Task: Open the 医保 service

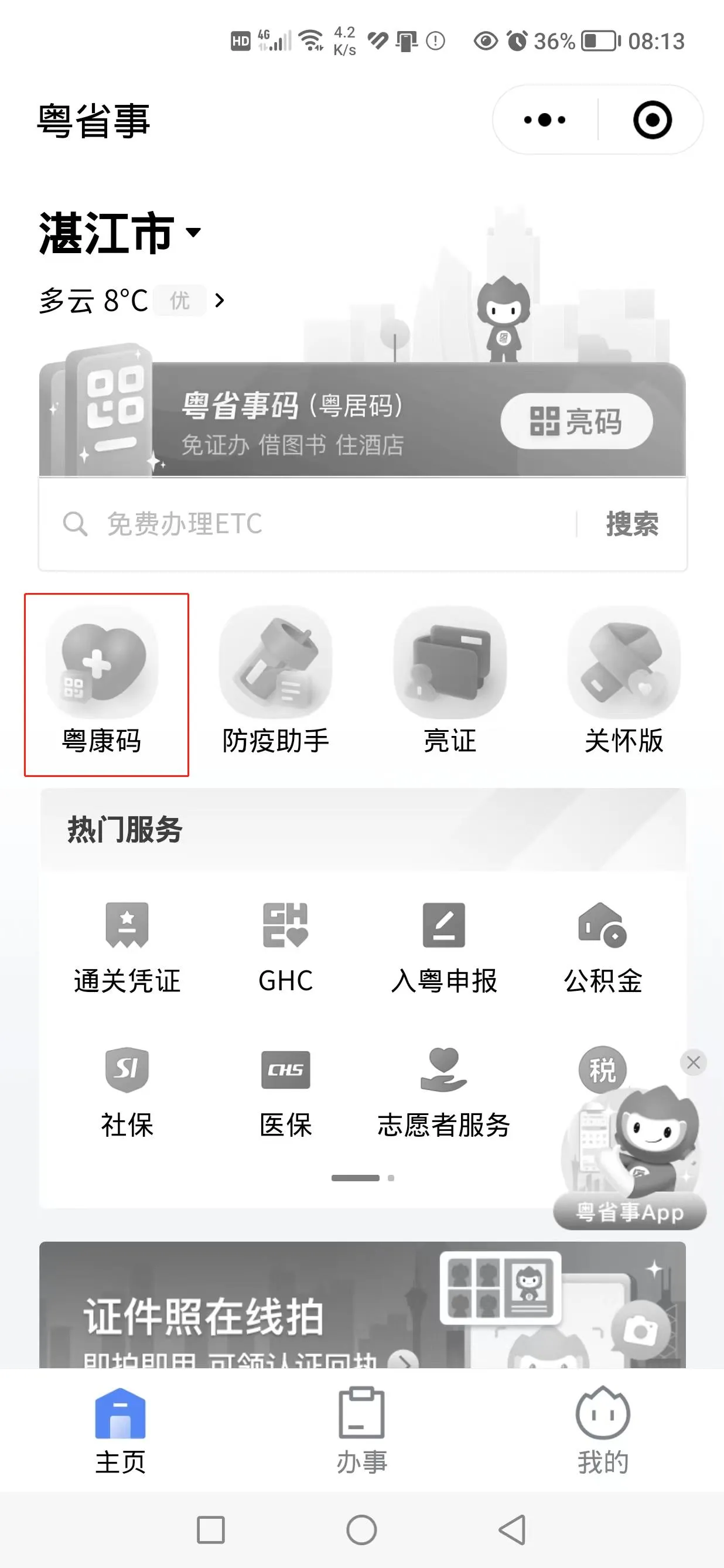Action: coord(285,1093)
